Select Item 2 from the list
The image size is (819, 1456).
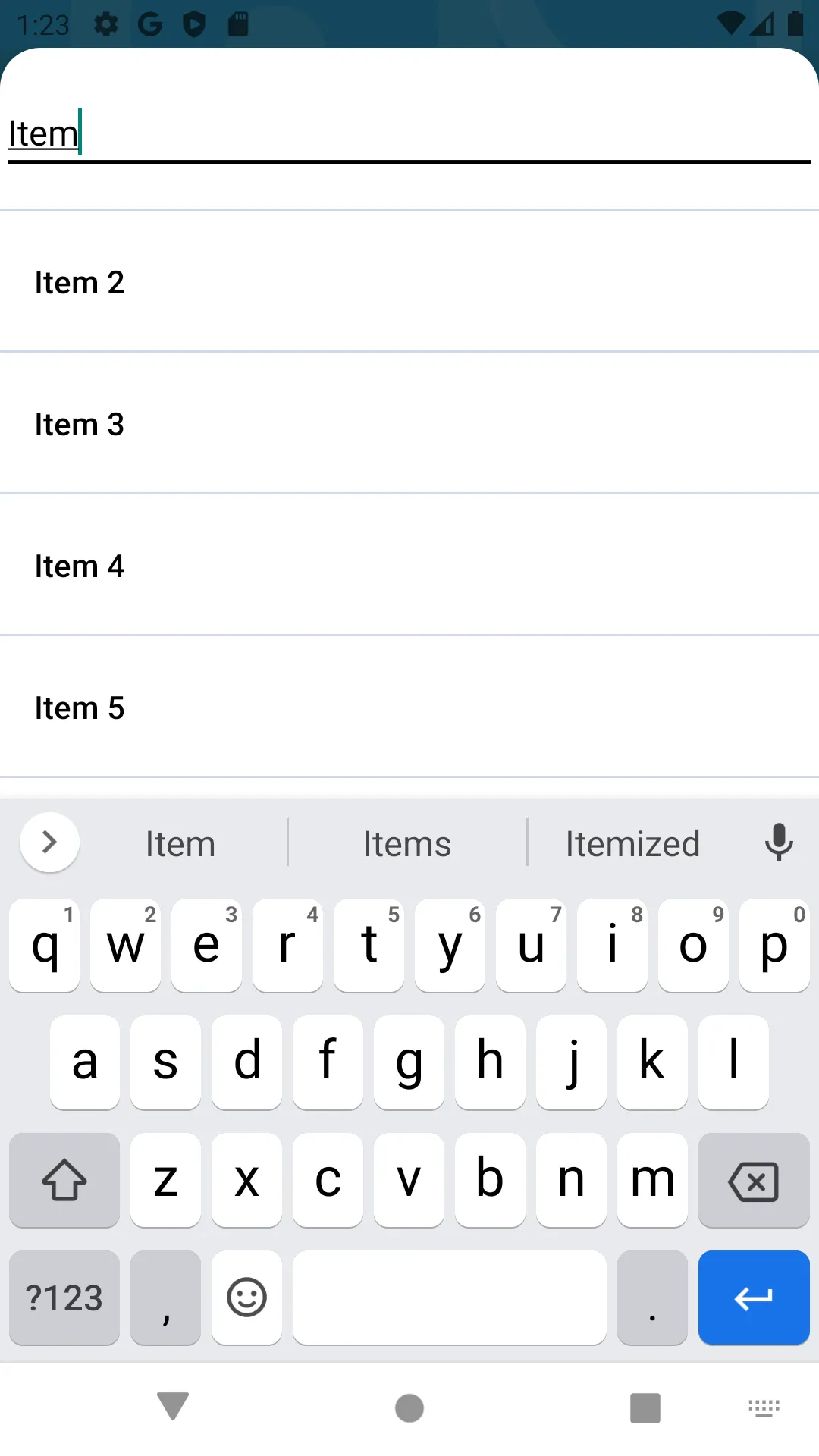(409, 282)
